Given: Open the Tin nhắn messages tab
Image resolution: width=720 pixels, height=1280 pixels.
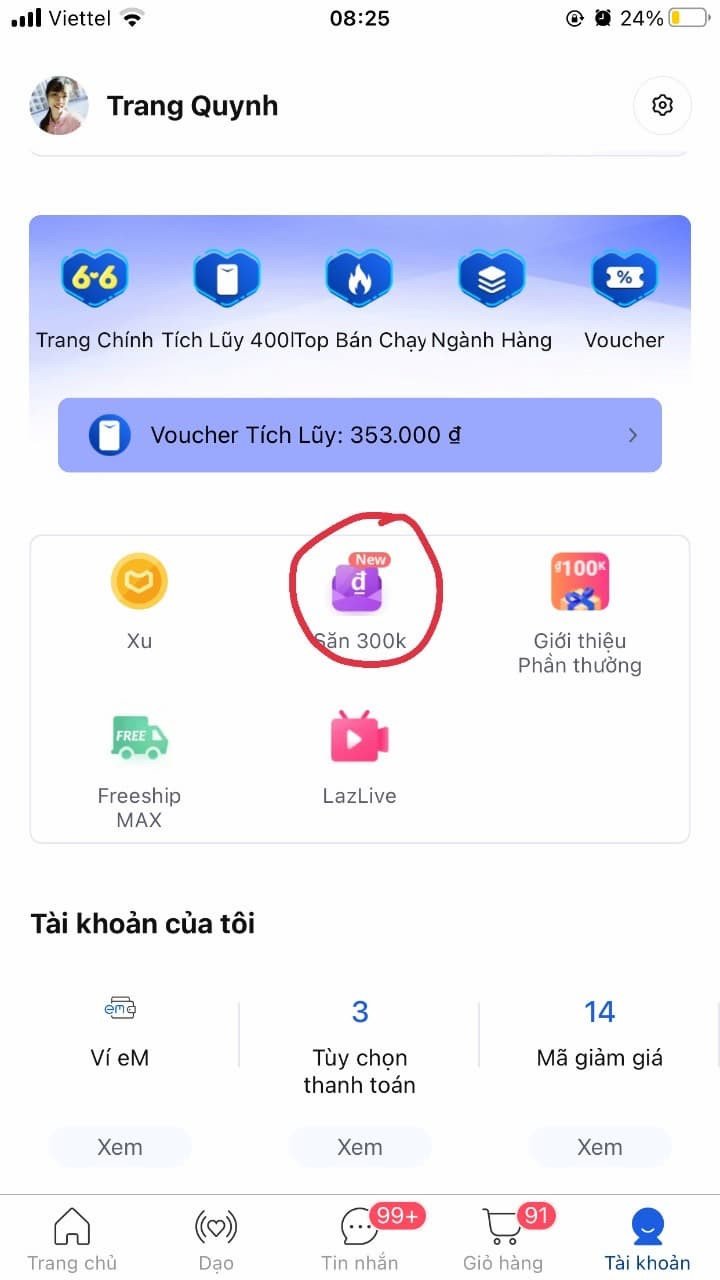Looking at the screenshot, I should tap(360, 1238).
